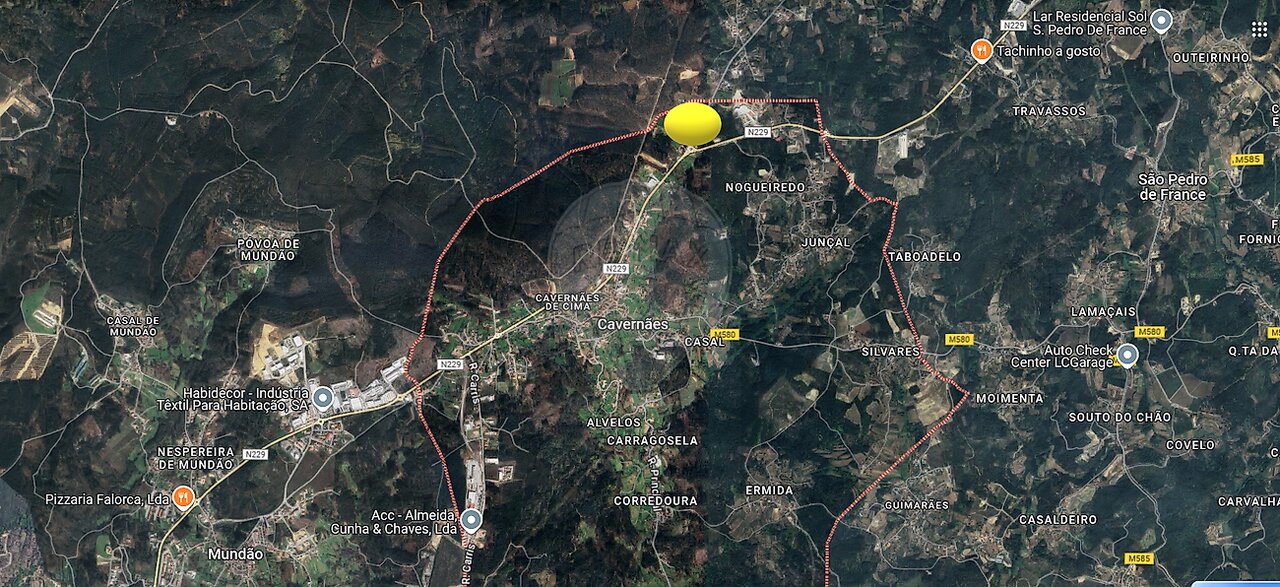The height and width of the screenshot is (587, 1280).
Task: Tap the Acc - Almeida, Cunha & Chaves marker
Action: click(471, 520)
